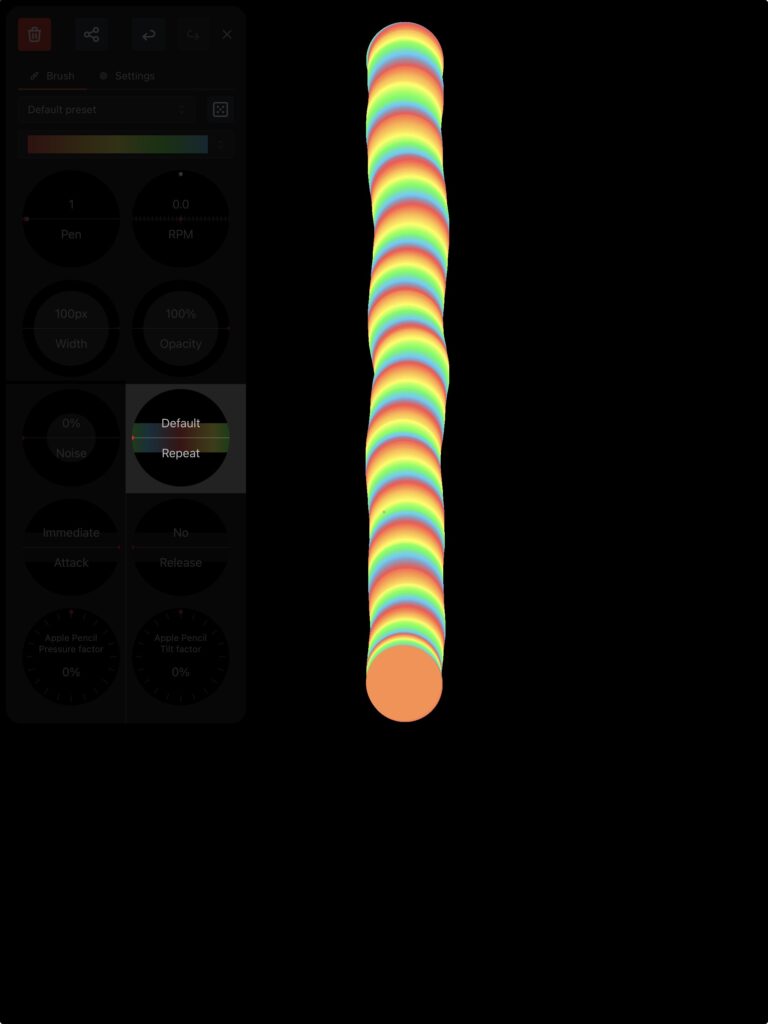Open the color gradient picker

click(125, 144)
